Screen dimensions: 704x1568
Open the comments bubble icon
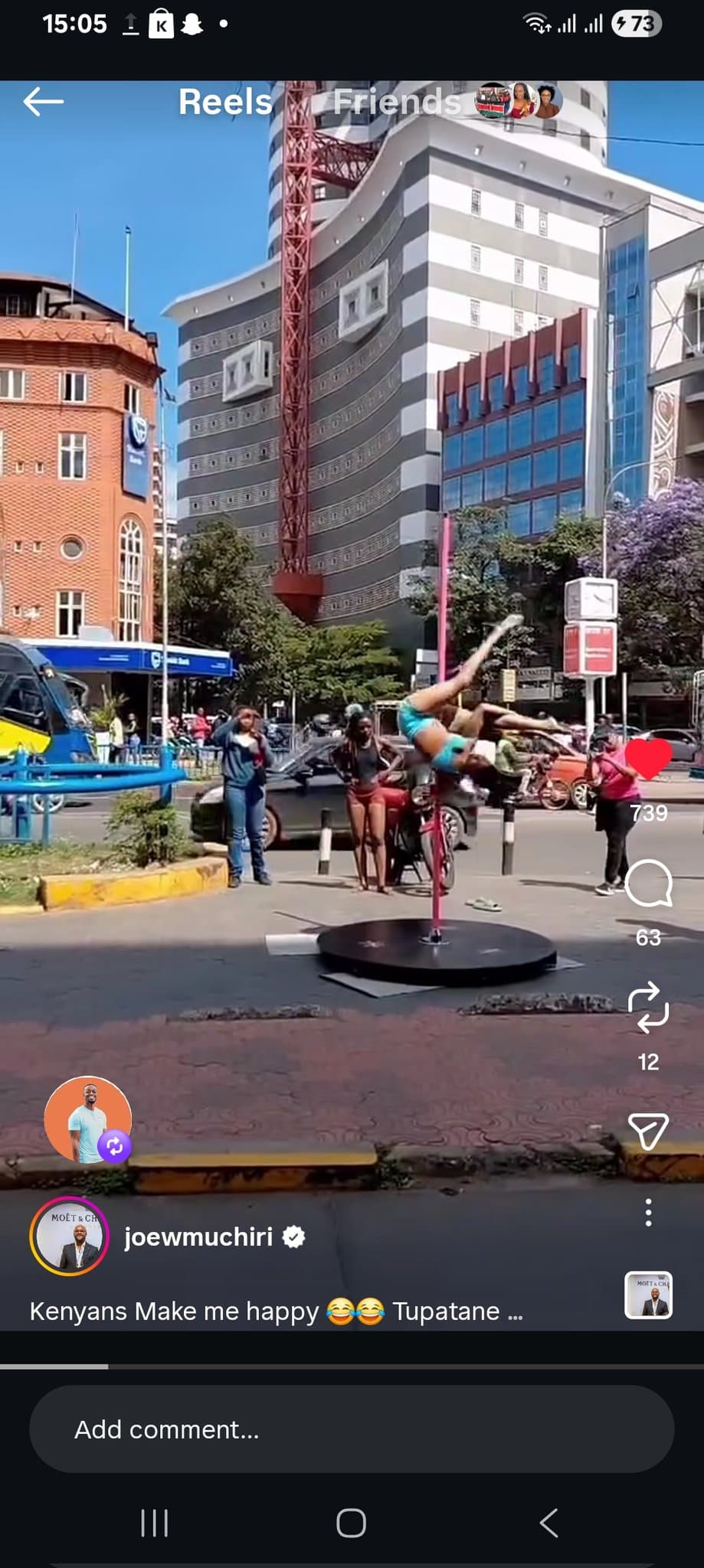tap(648, 884)
